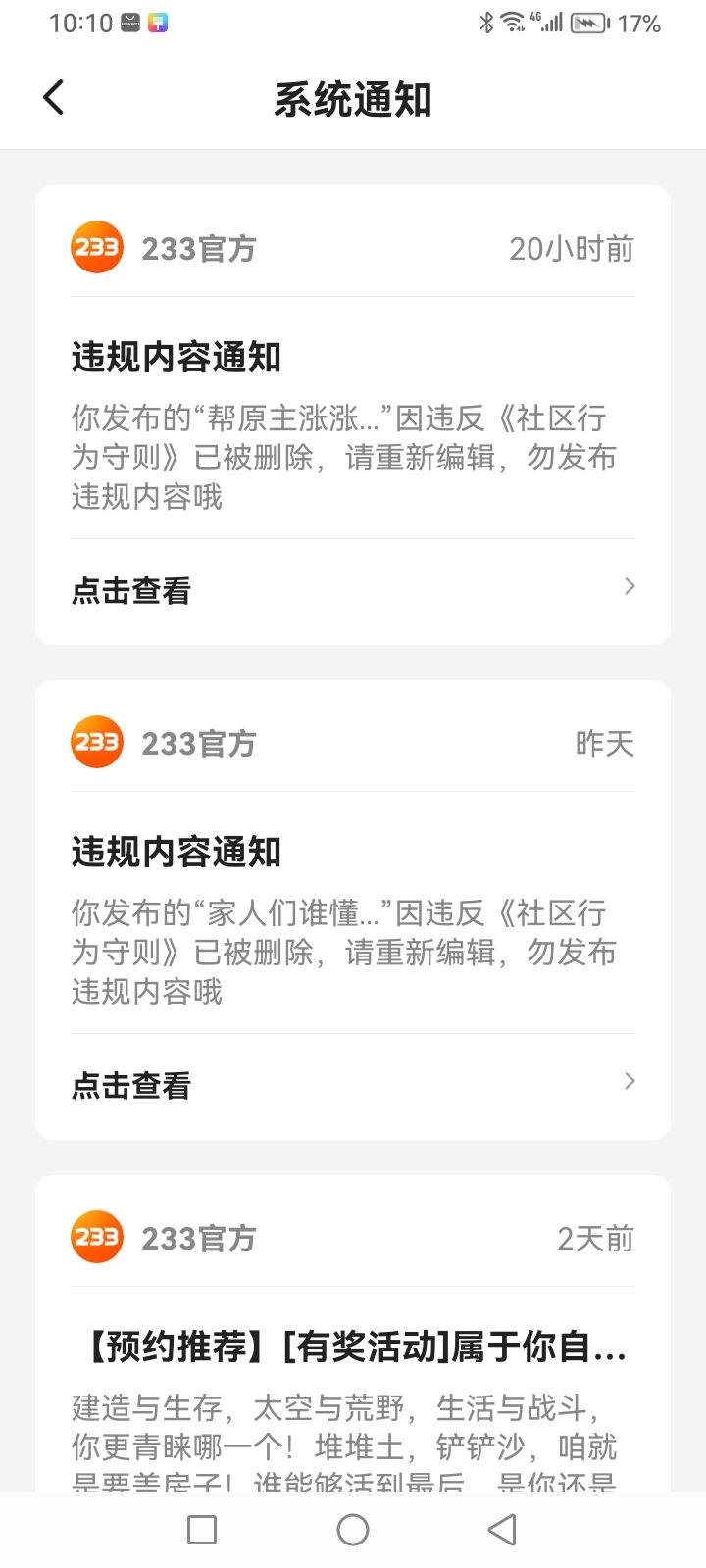The height and width of the screenshot is (1568, 706).
Task: Open recent apps from navigation bar
Action: pyautogui.click(x=202, y=1530)
